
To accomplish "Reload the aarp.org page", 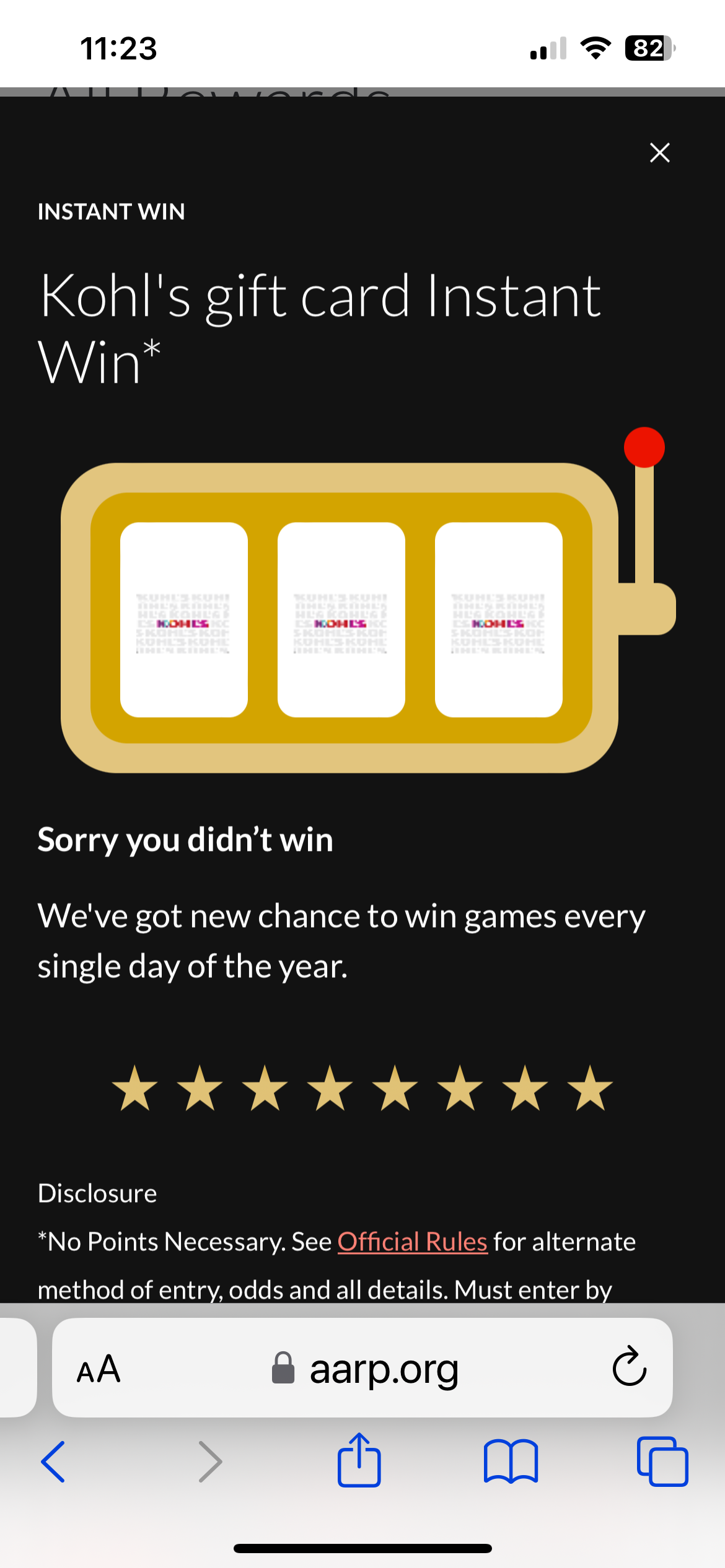I will coord(629,1367).
